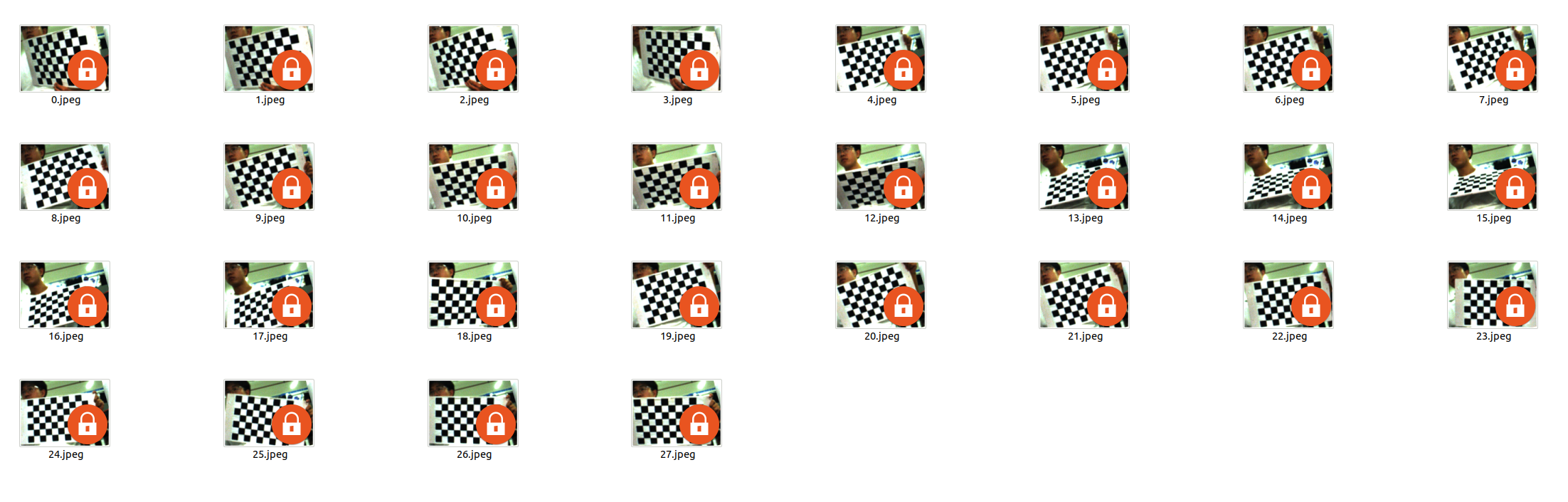Open the 7.jpeg image
1568x502 pixels.
point(1493,59)
